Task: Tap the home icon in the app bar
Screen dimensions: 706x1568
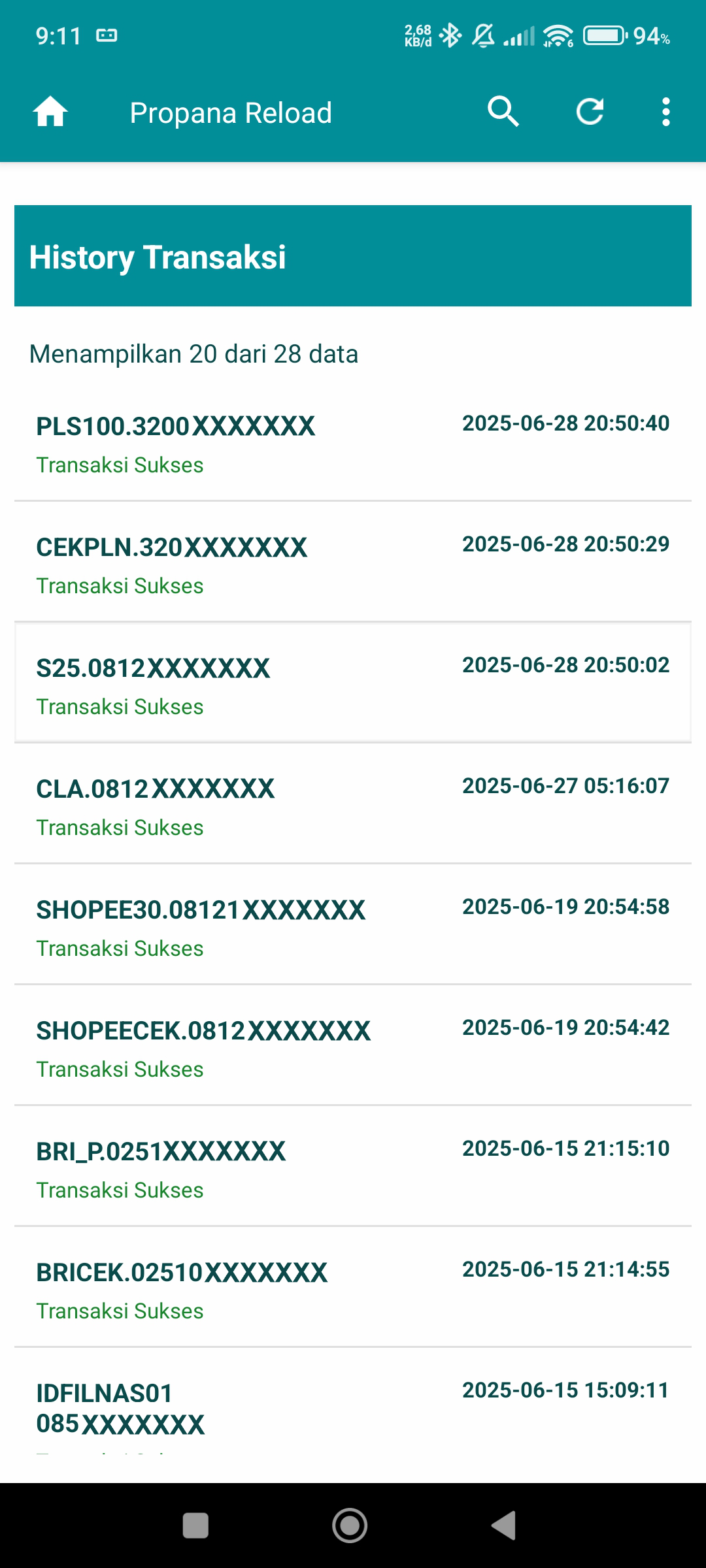Action: (x=50, y=112)
